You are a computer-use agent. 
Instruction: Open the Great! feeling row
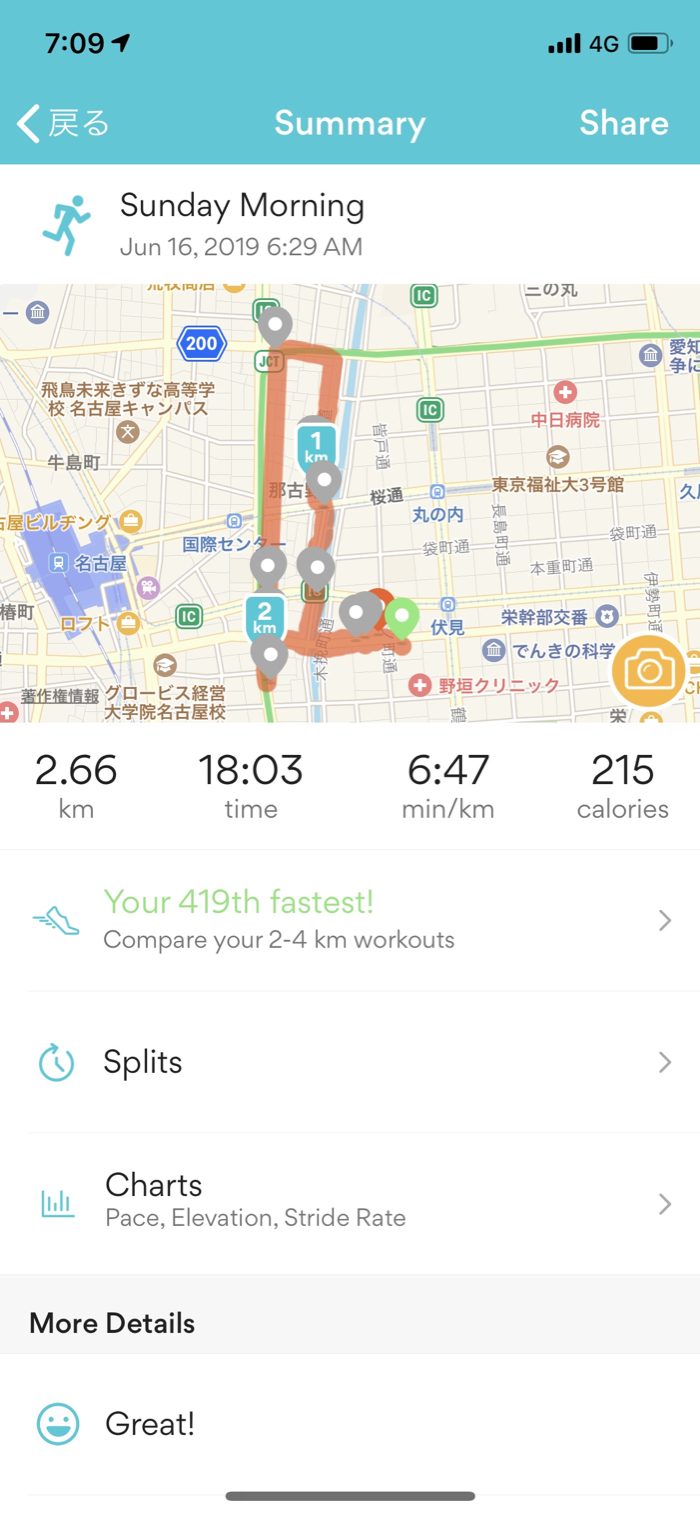[x=350, y=1424]
